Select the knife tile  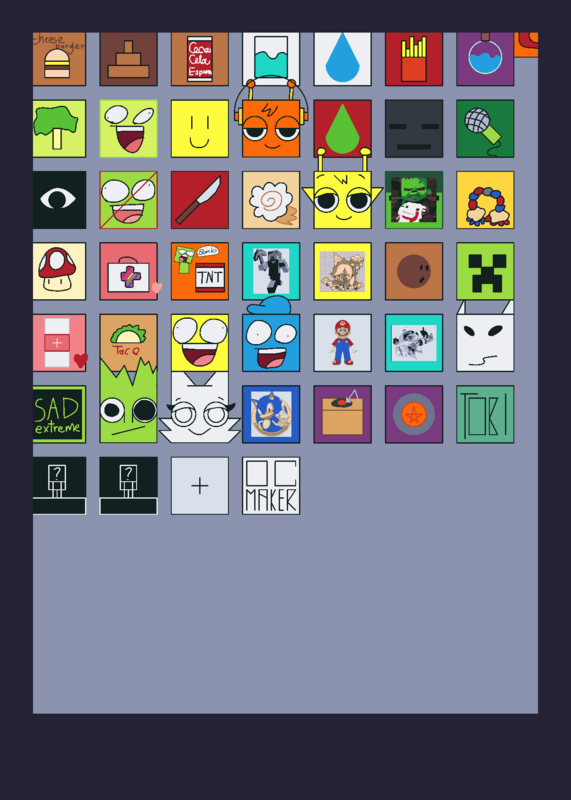[200, 200]
